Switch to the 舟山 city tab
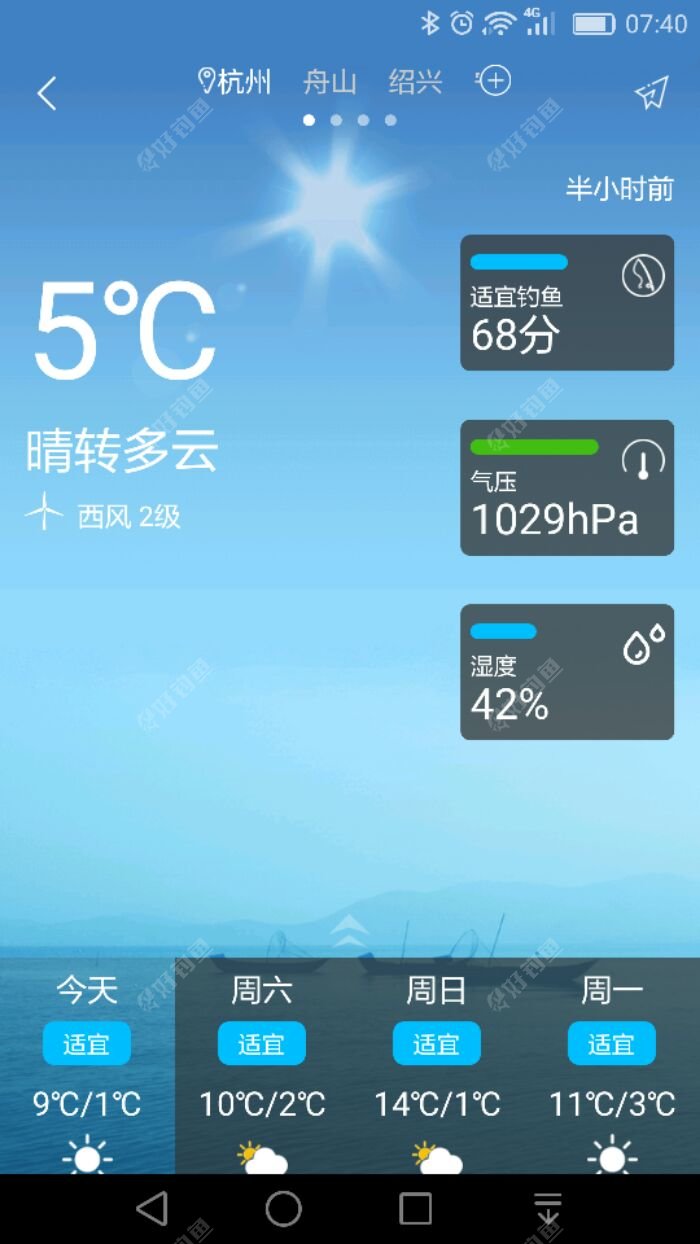 point(329,82)
